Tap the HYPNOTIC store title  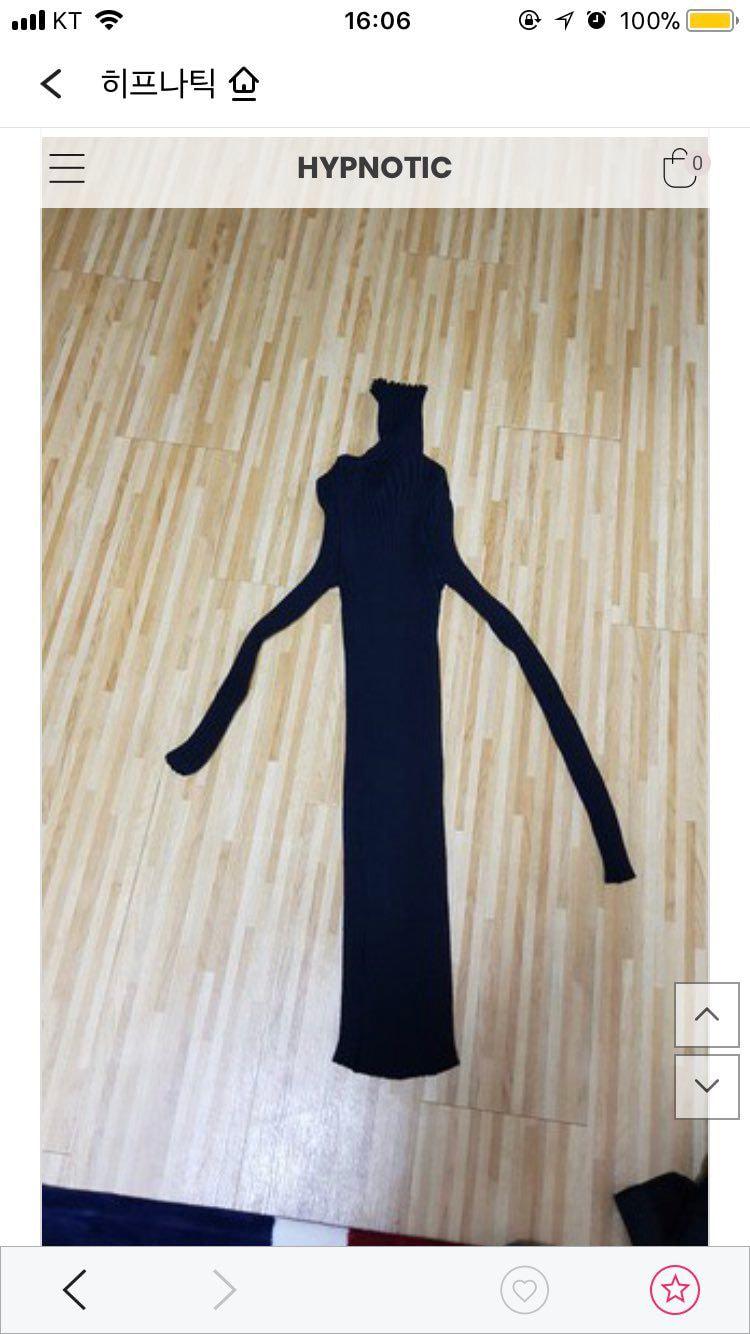click(x=374, y=168)
